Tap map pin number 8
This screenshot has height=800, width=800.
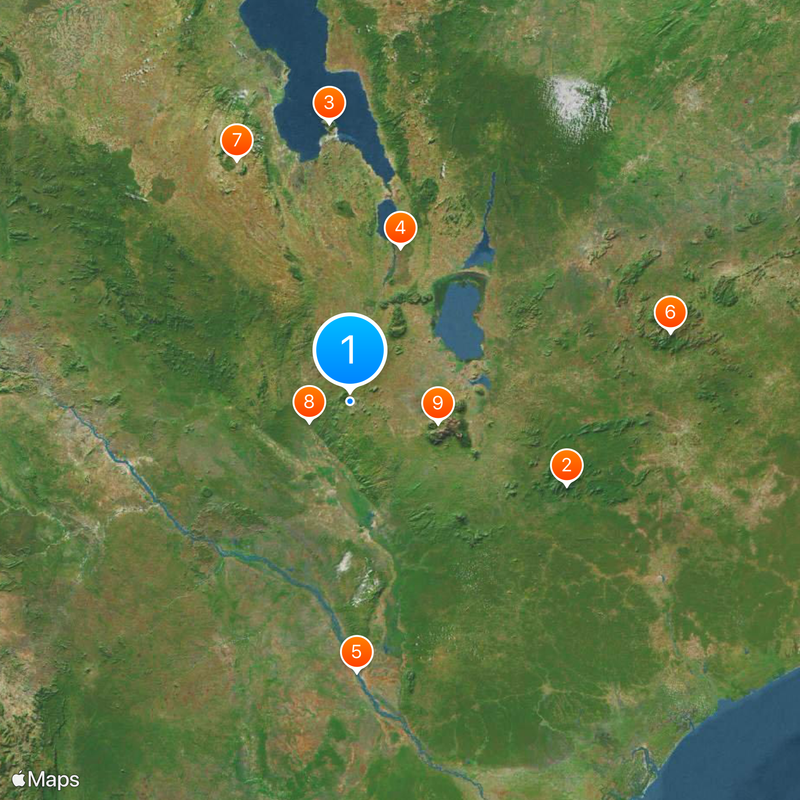click(x=308, y=402)
